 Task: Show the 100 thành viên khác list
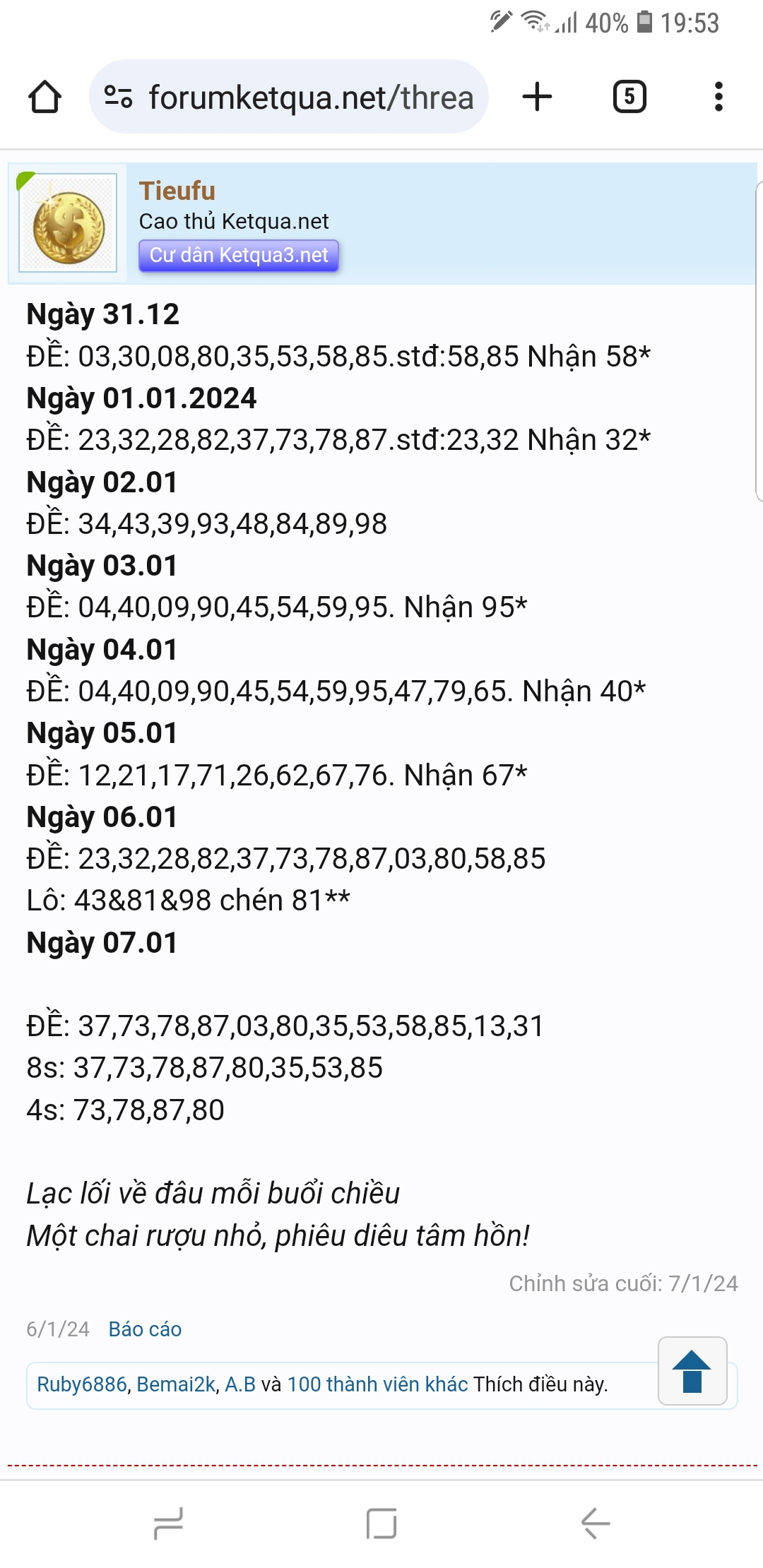pos(377,1384)
